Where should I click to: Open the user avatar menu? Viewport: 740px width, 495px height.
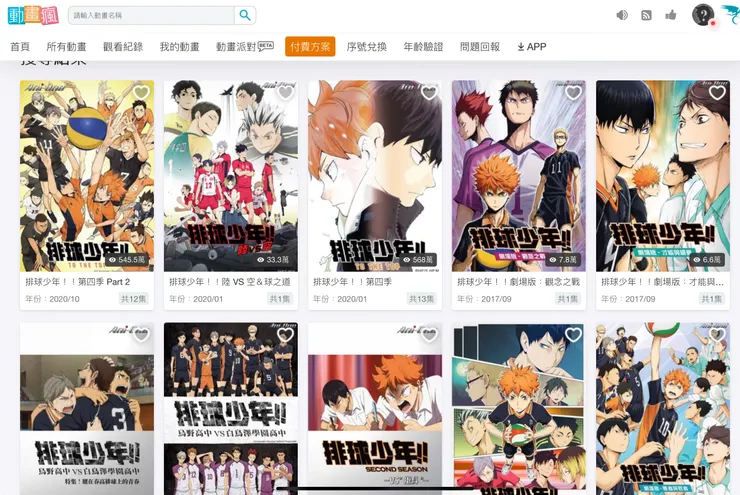(x=703, y=14)
